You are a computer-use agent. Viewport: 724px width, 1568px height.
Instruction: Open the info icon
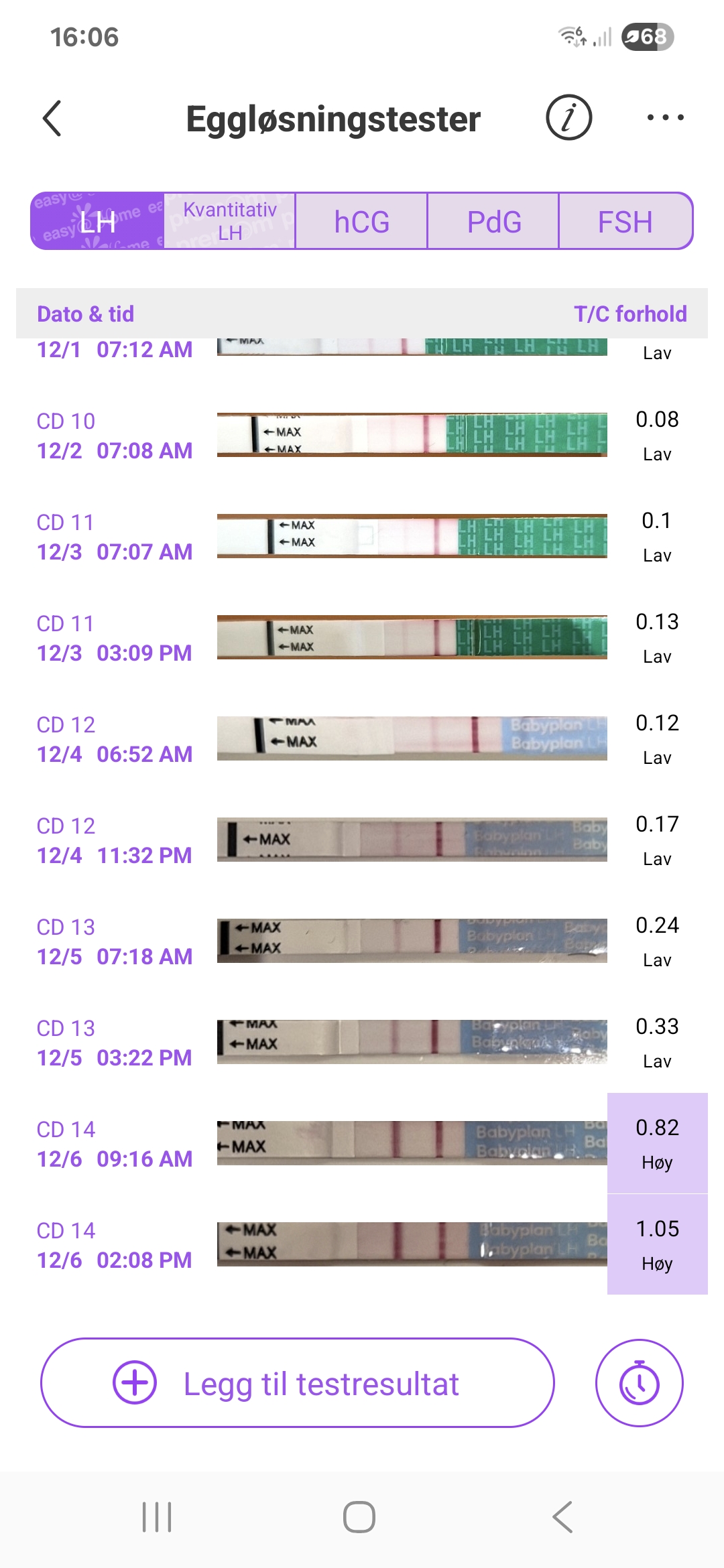[568, 118]
